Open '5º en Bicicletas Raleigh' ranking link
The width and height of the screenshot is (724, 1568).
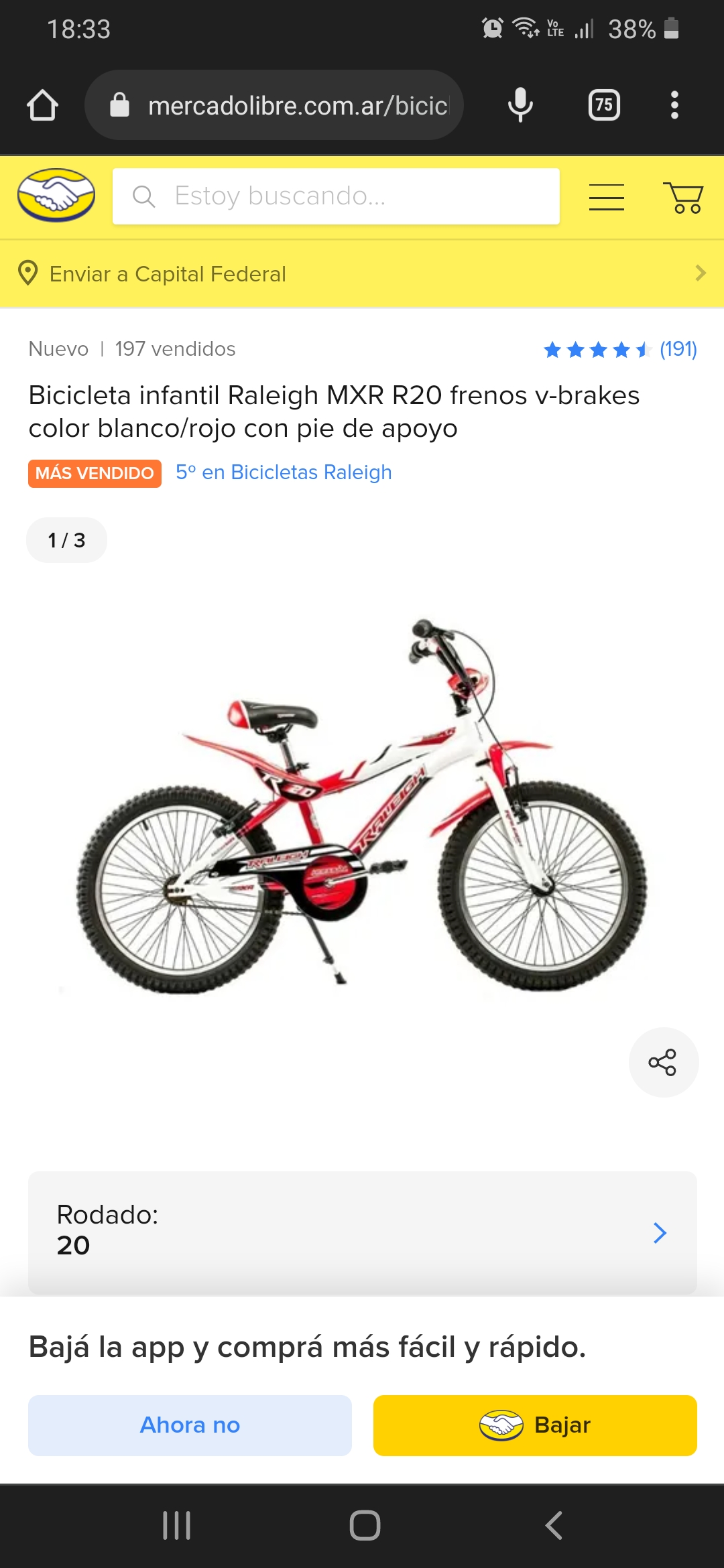tap(283, 472)
